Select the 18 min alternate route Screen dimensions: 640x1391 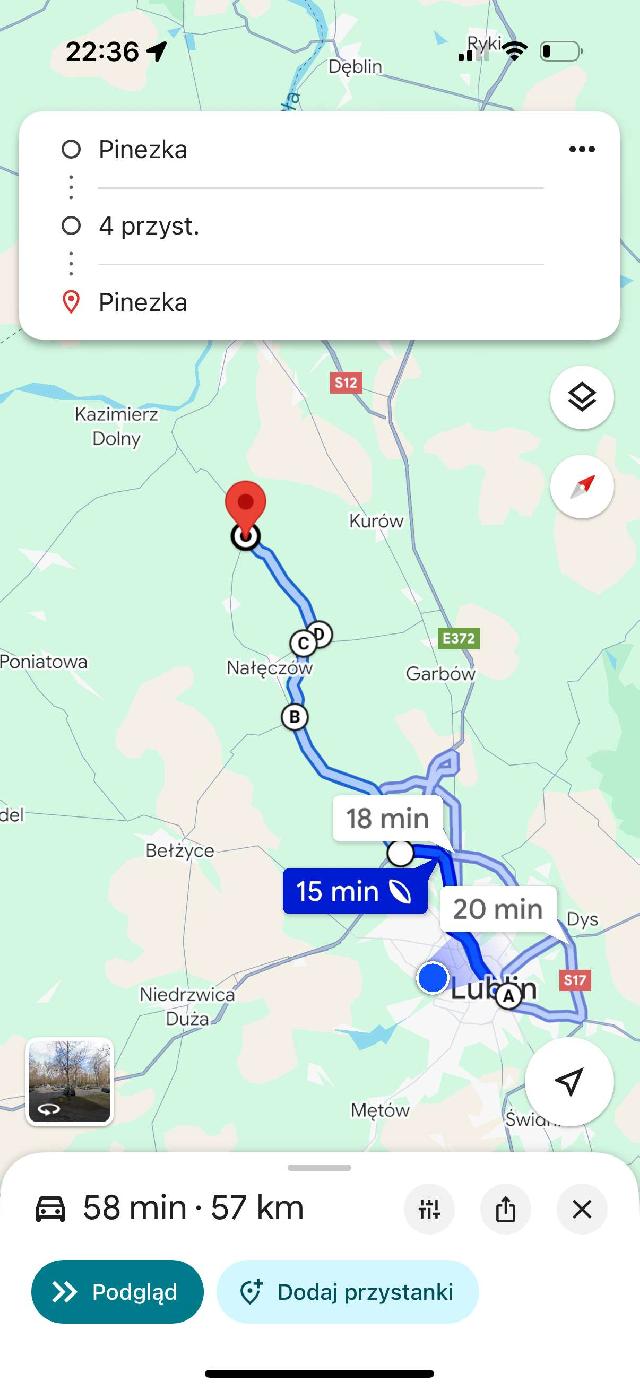click(387, 819)
